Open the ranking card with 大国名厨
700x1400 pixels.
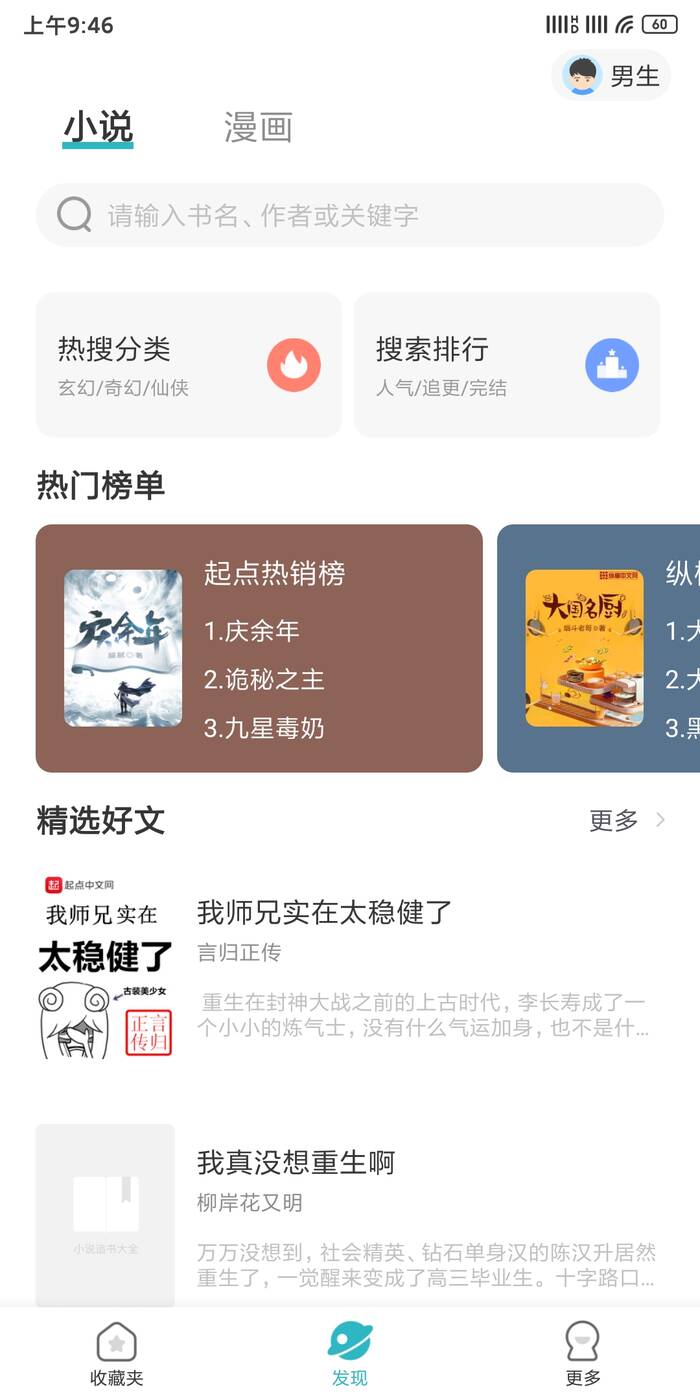tap(600, 648)
